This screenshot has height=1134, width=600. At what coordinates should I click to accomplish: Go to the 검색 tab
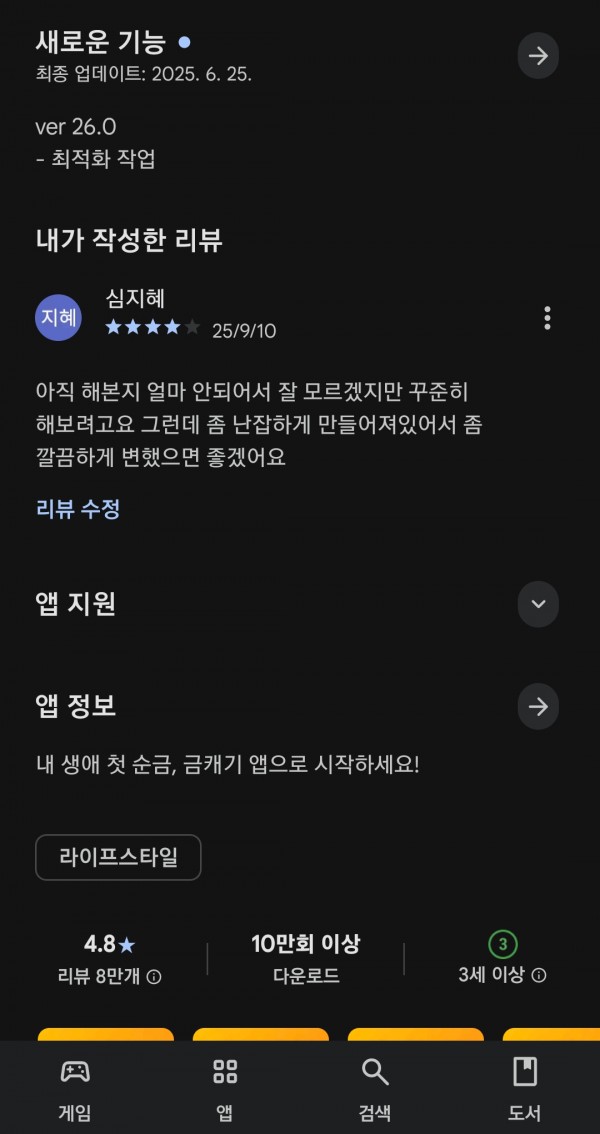coord(375,1090)
